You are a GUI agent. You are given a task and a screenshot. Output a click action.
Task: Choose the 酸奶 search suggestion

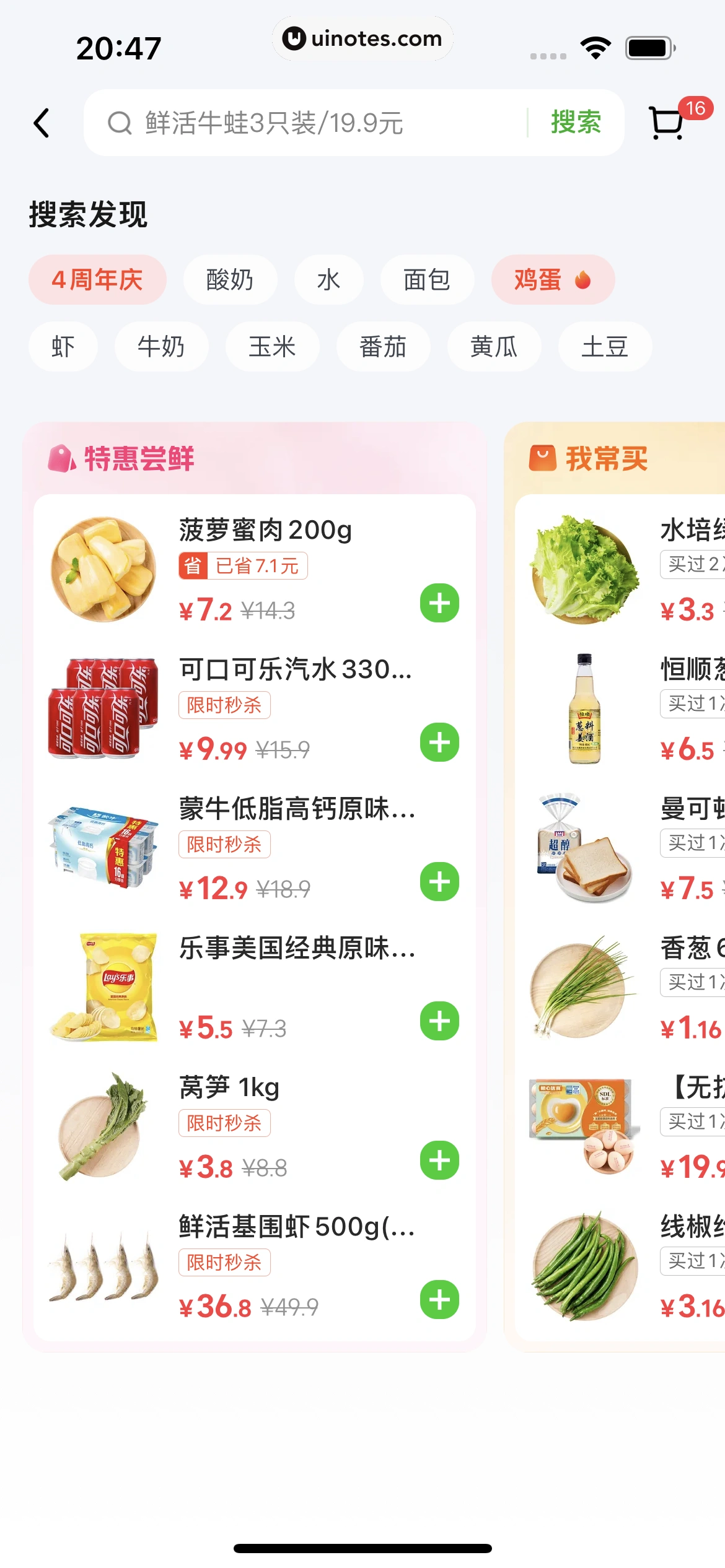[230, 280]
